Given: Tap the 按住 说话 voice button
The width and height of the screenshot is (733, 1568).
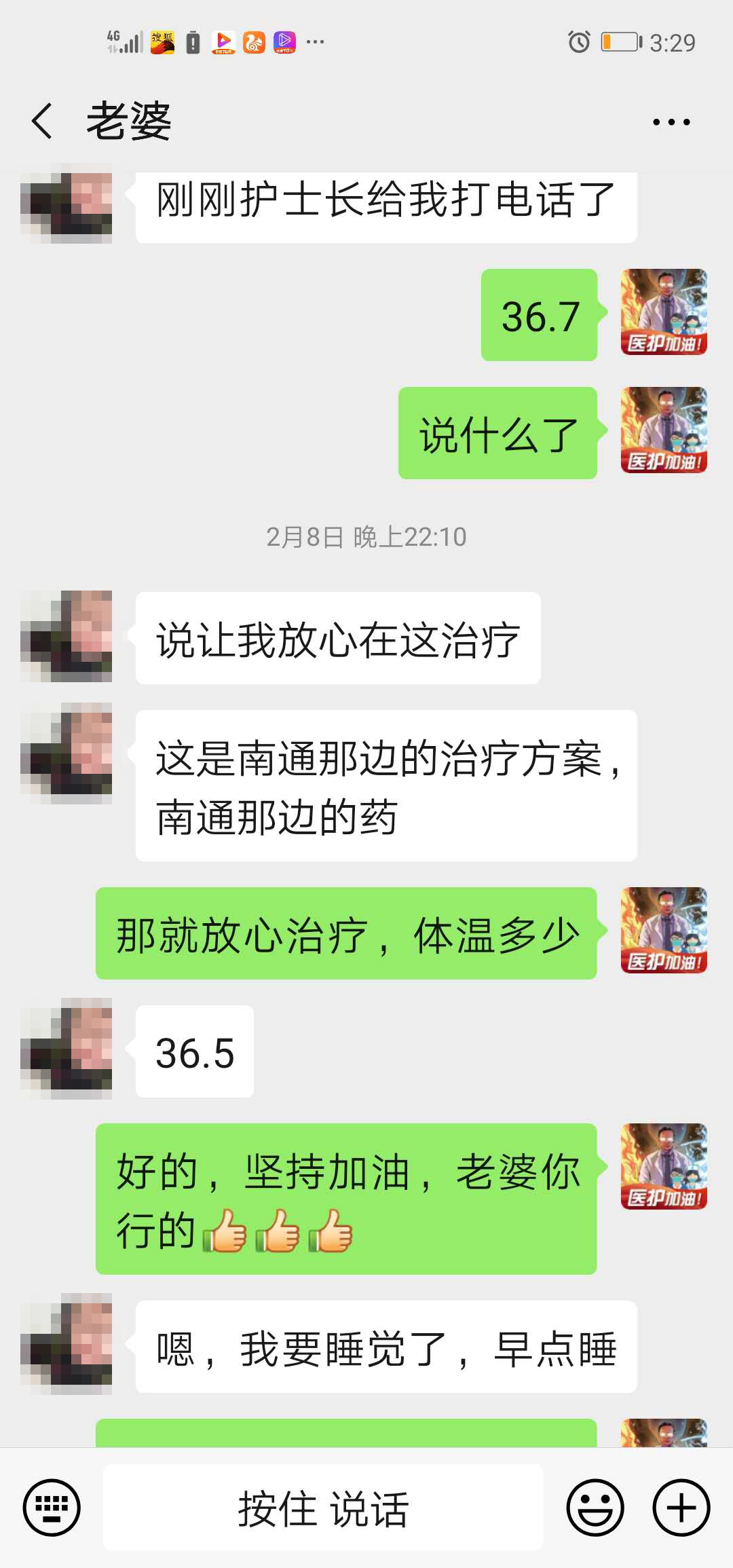Looking at the screenshot, I should click(x=323, y=1508).
